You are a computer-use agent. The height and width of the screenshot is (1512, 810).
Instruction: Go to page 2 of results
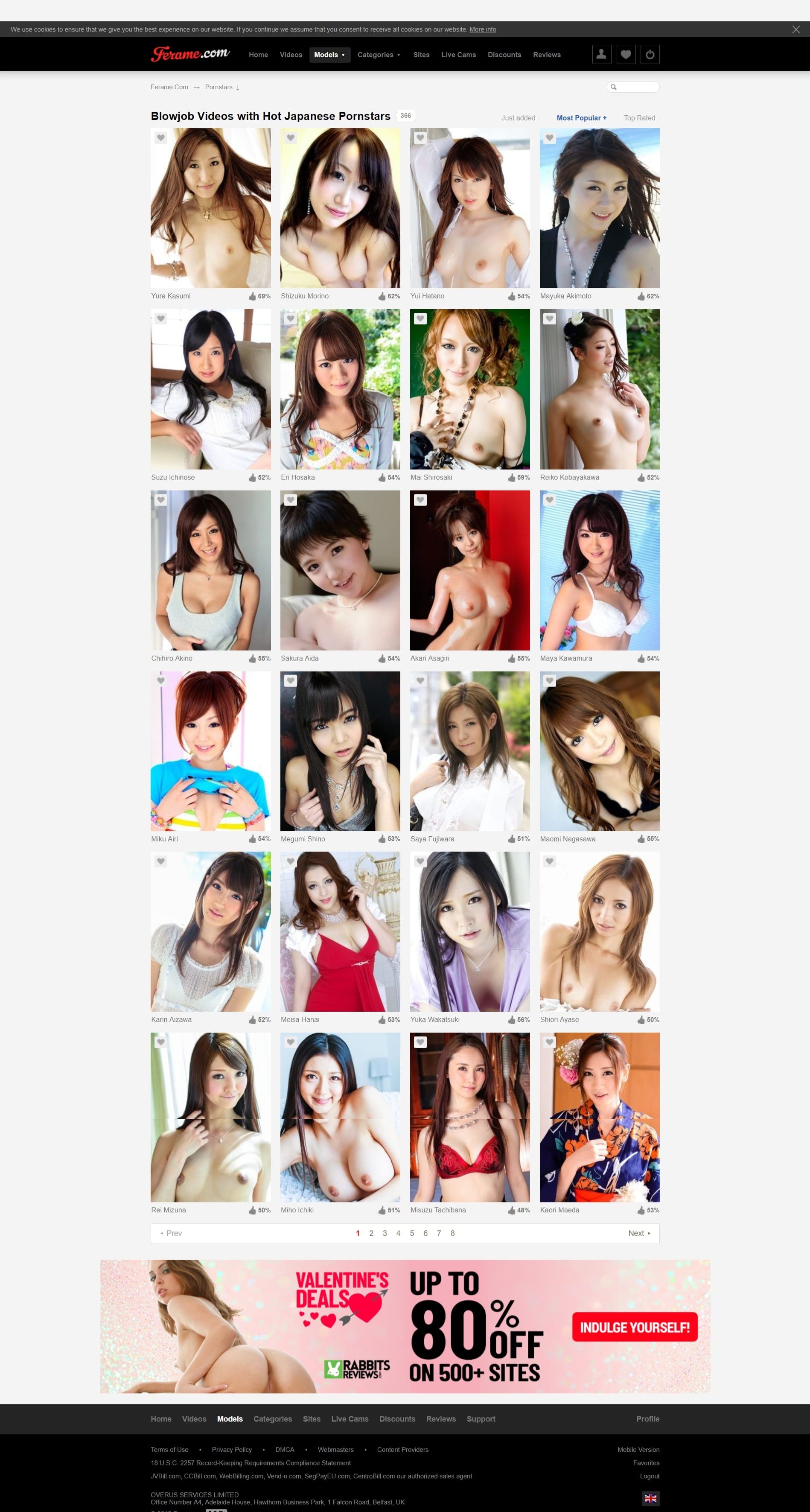coord(371,1233)
